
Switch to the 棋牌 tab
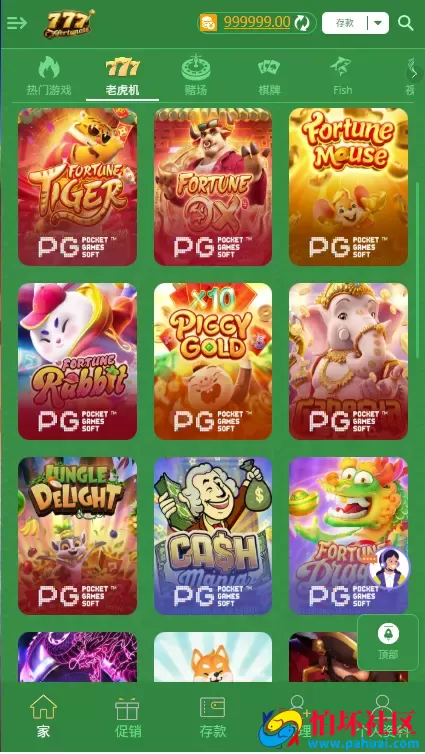pos(269,76)
